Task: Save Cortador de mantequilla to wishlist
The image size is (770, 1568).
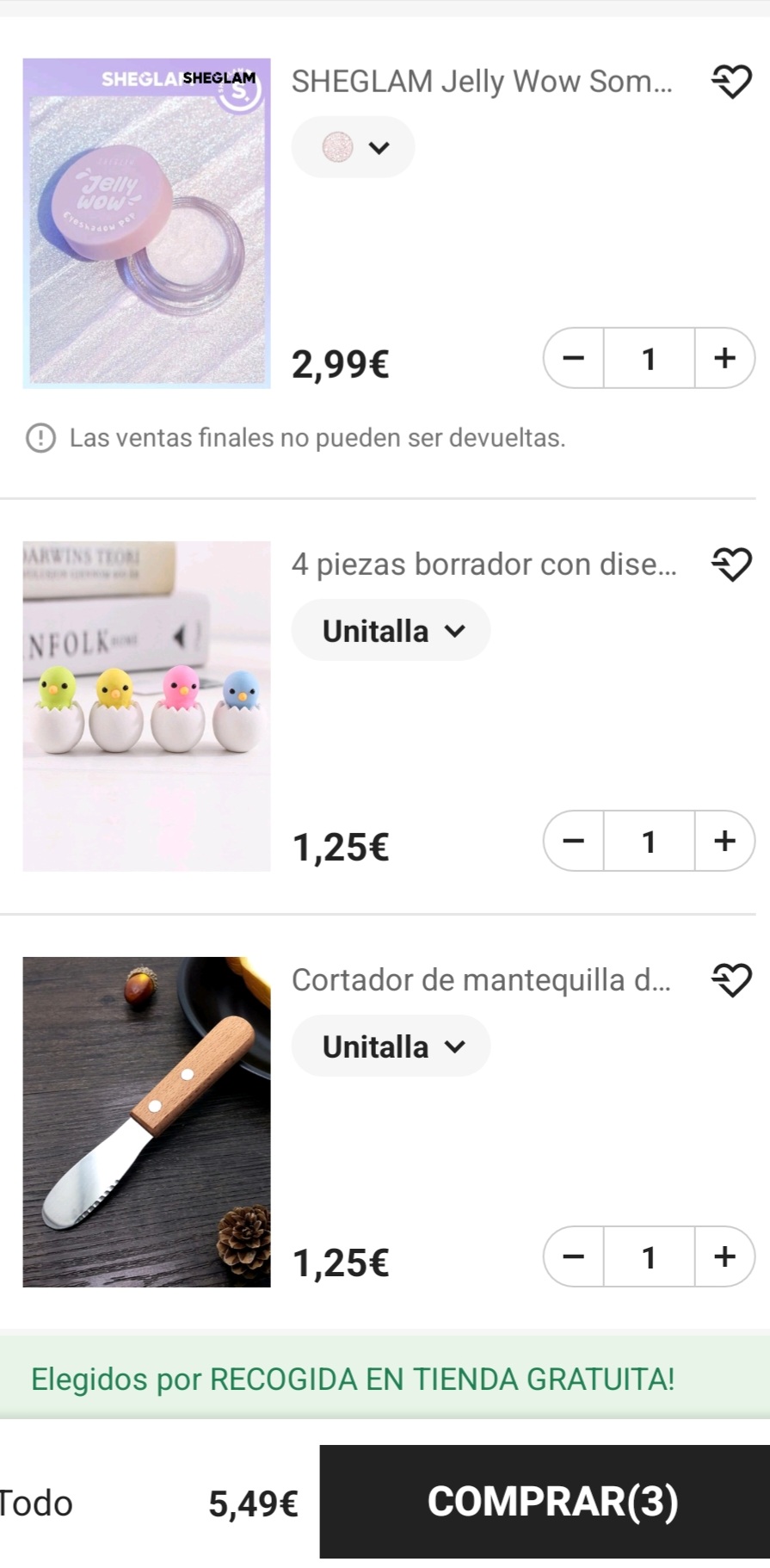Action: click(731, 980)
